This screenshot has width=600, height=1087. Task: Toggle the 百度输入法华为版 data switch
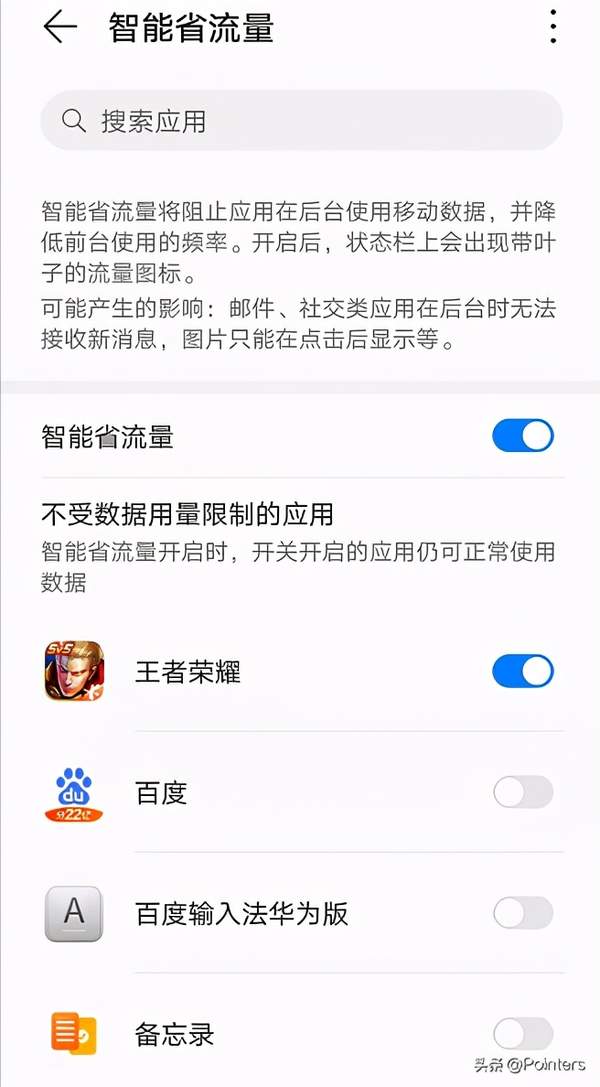522,913
